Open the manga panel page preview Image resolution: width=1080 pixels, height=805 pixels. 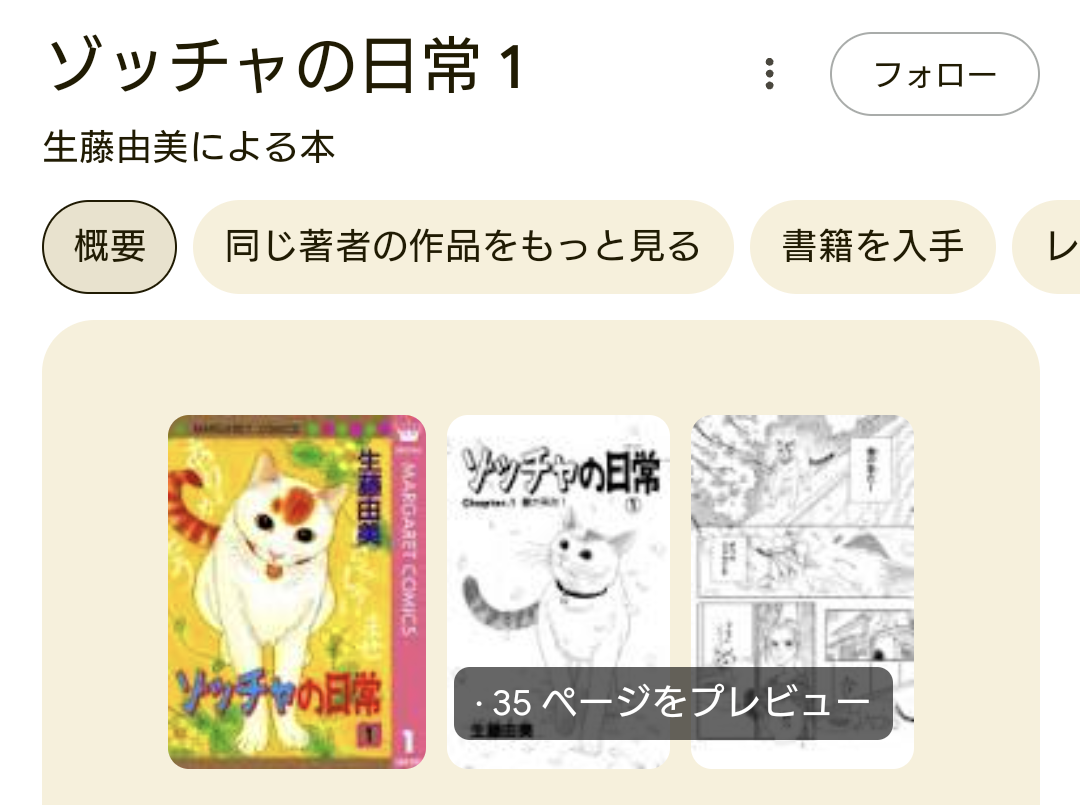tap(802, 540)
